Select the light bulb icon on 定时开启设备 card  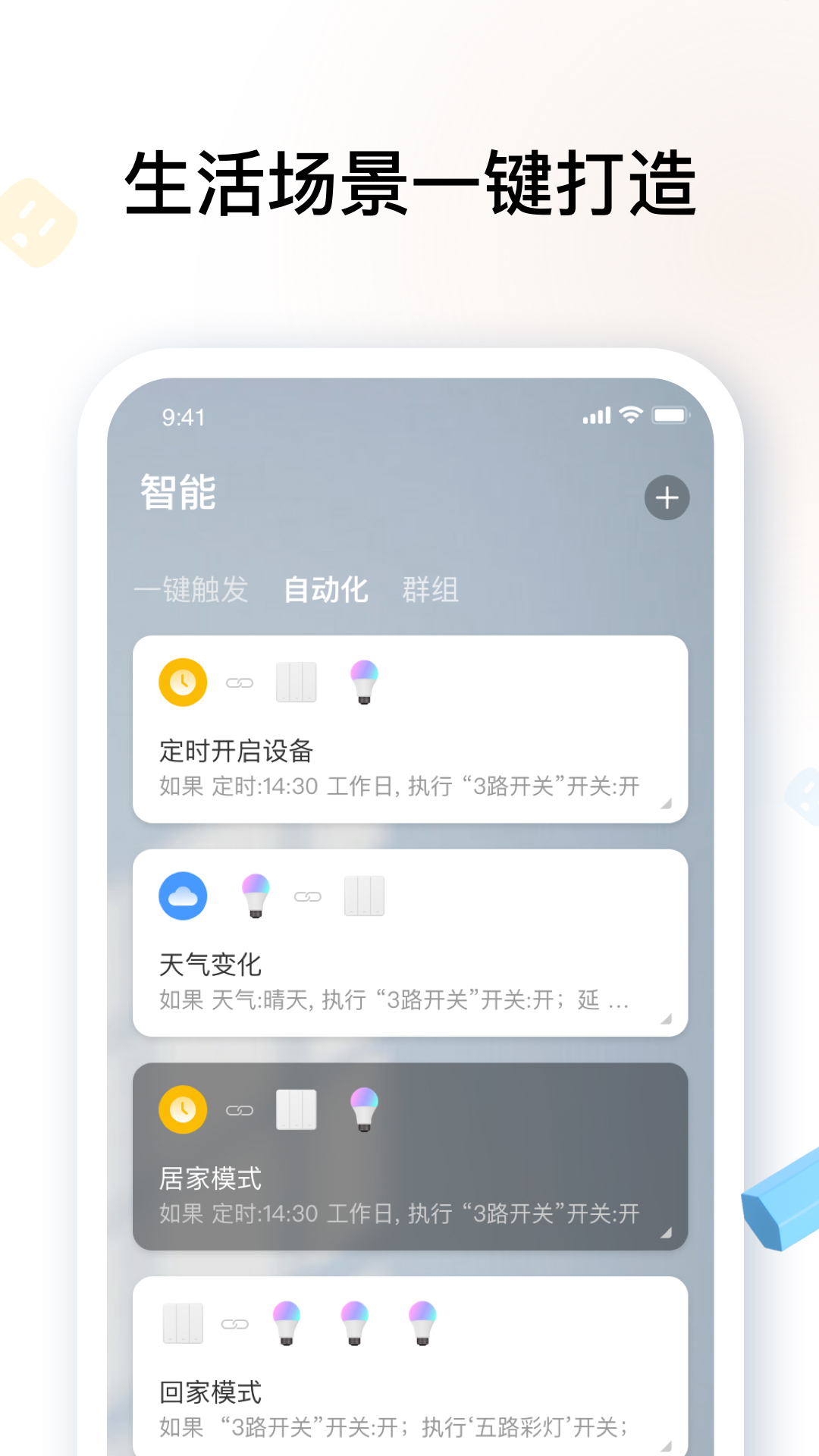click(365, 682)
